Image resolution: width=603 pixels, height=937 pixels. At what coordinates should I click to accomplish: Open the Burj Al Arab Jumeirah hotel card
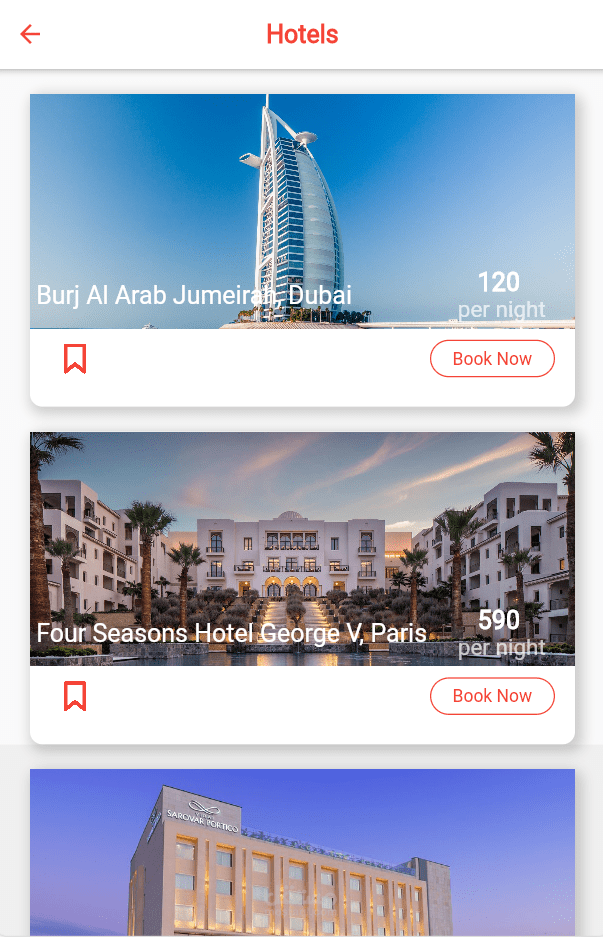[302, 200]
